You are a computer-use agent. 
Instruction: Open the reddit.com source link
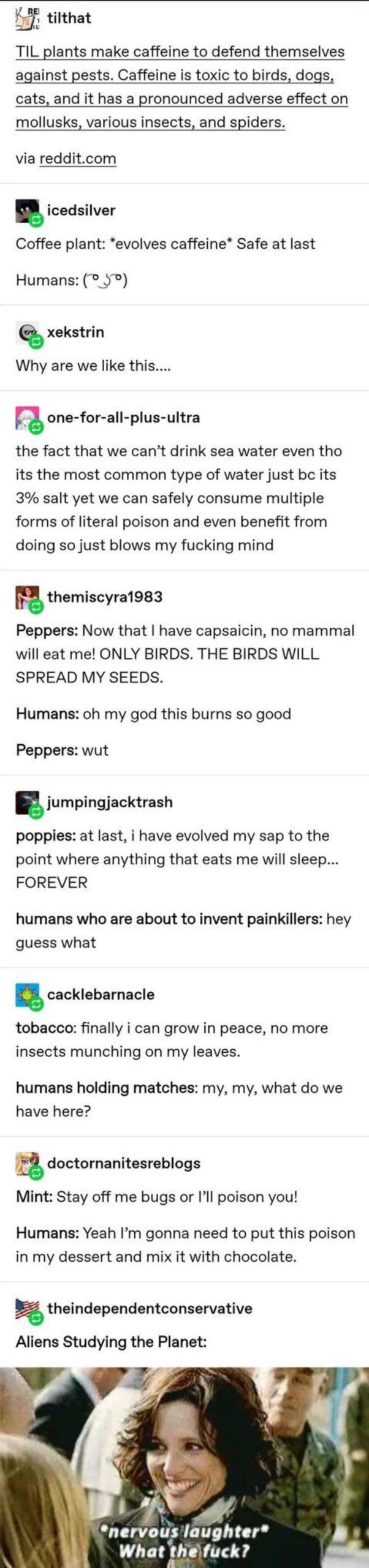coord(77,159)
